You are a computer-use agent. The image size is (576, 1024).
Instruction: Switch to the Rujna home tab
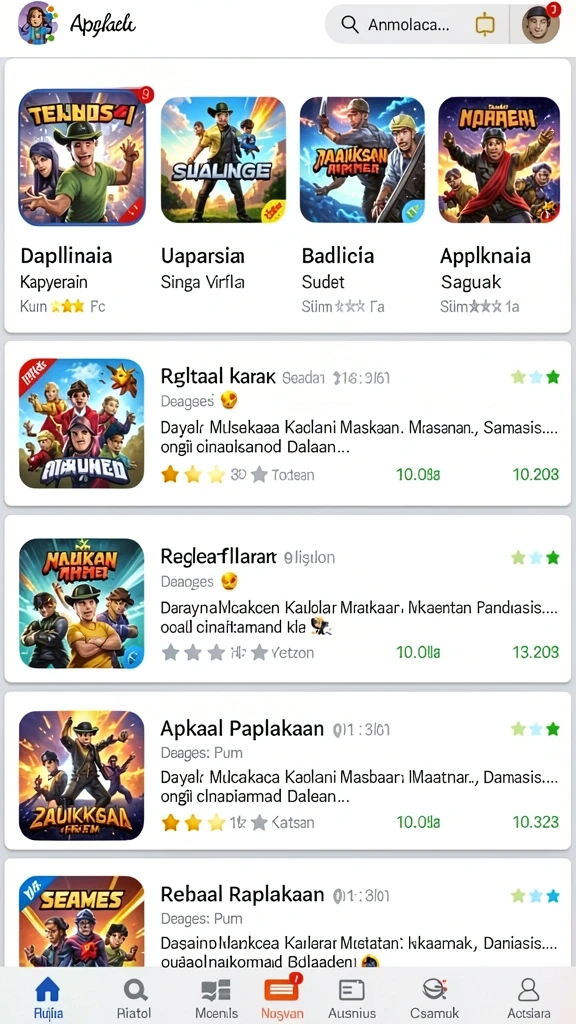[x=48, y=998]
